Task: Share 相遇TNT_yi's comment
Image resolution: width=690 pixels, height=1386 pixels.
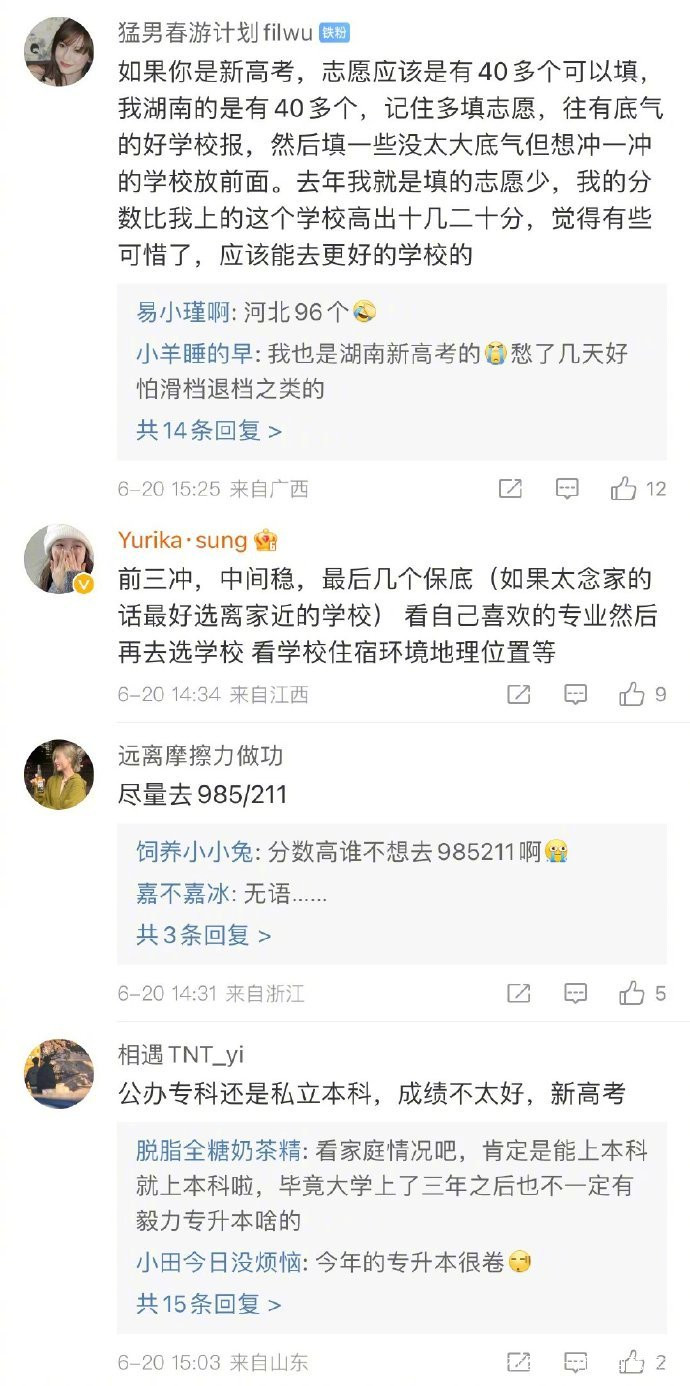Action: pos(518,1362)
